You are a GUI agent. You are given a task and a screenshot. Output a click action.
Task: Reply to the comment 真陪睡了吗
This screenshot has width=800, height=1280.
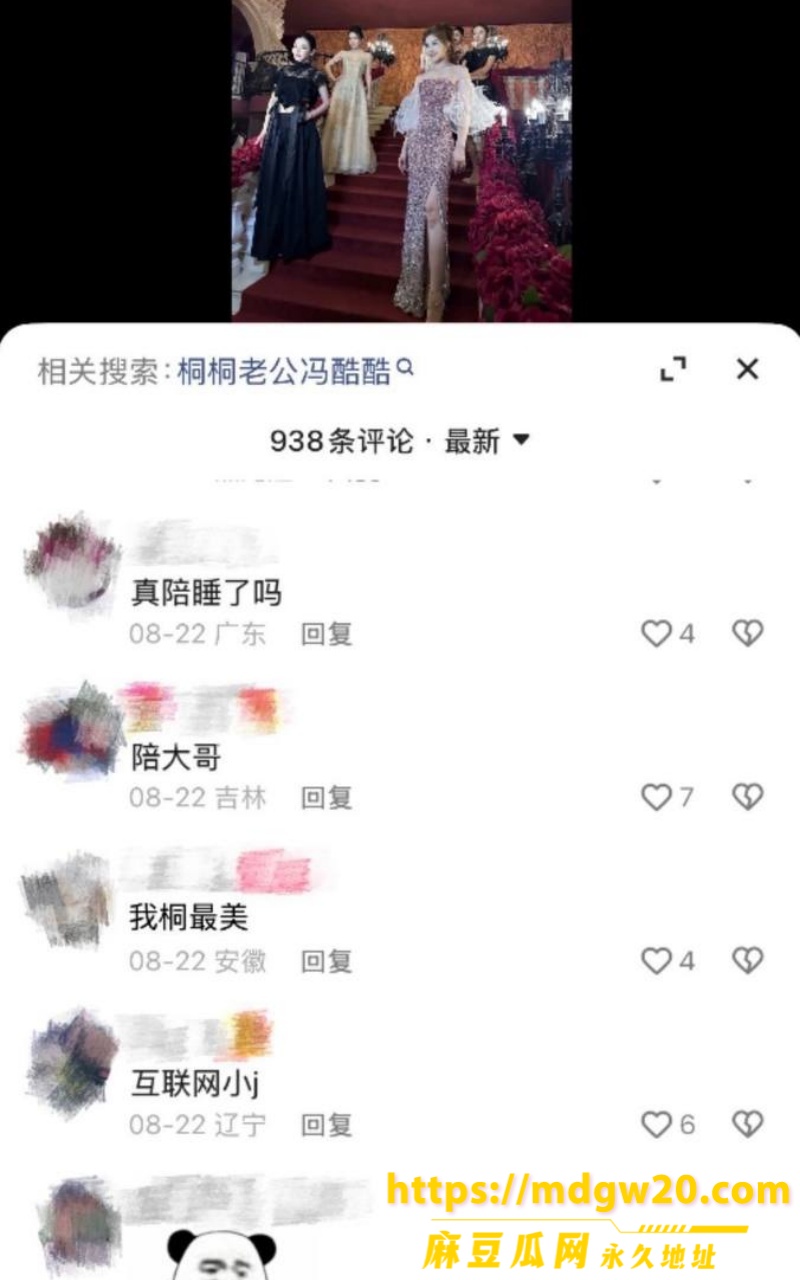327,634
